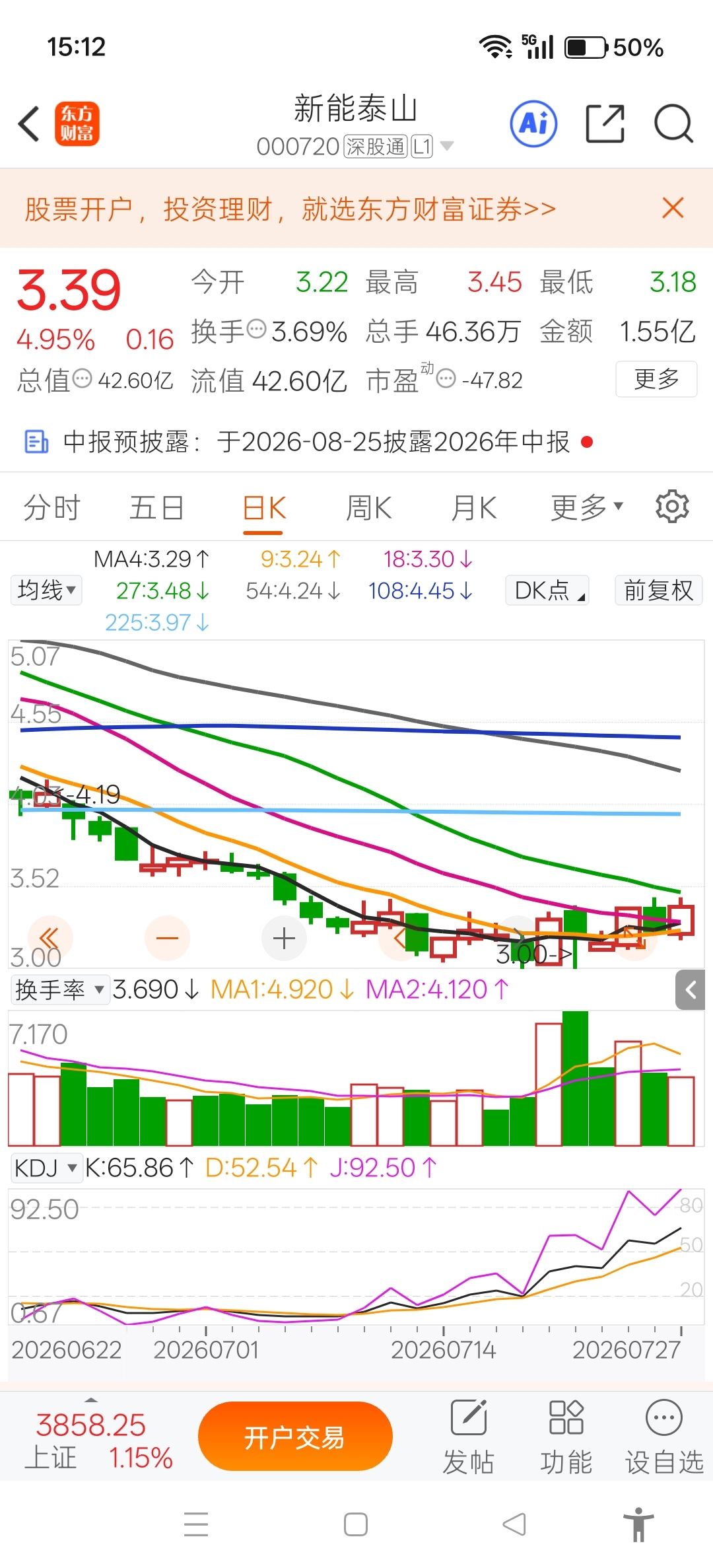Open the 均线 indicator dropdown
Viewport: 713px width, 1568px height.
46,590
